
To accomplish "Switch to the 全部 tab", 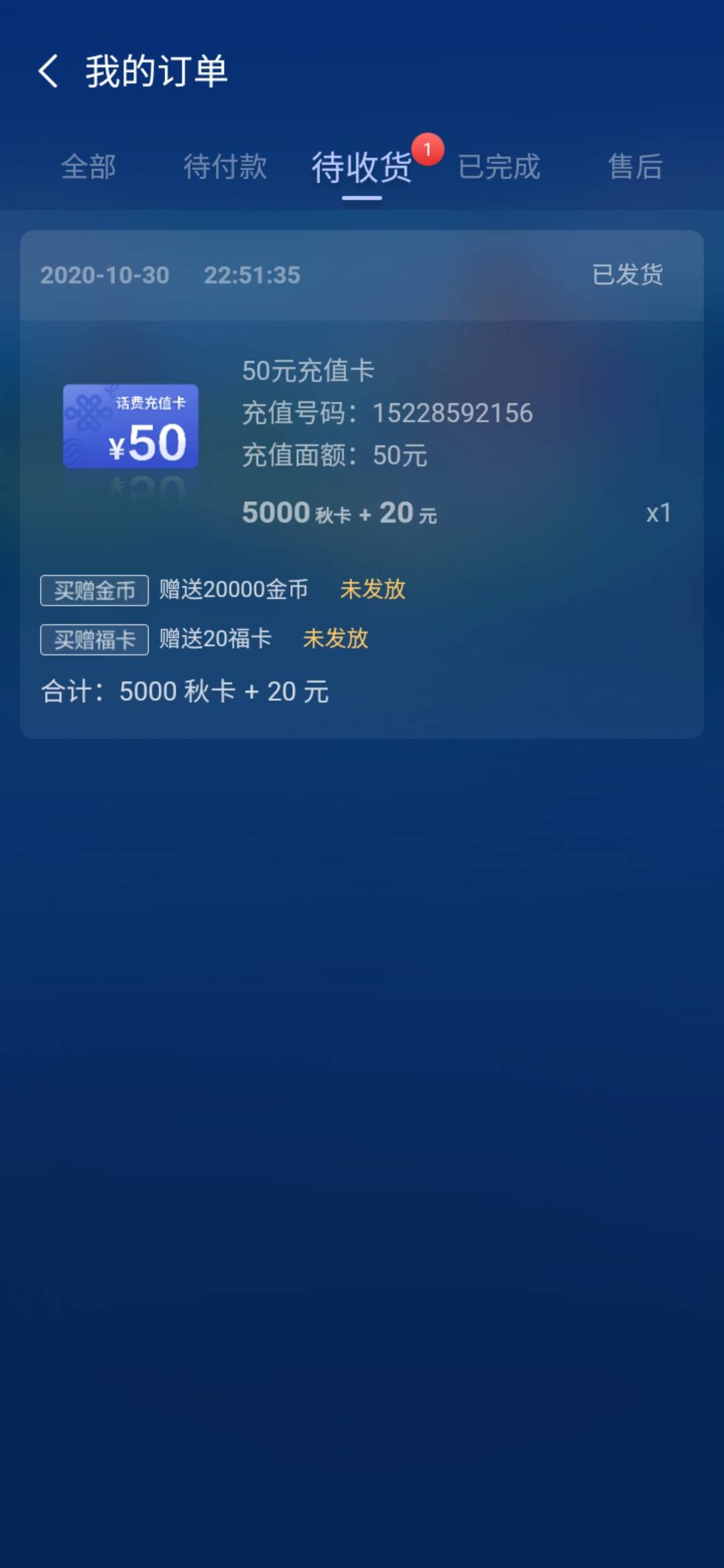I will click(90, 168).
